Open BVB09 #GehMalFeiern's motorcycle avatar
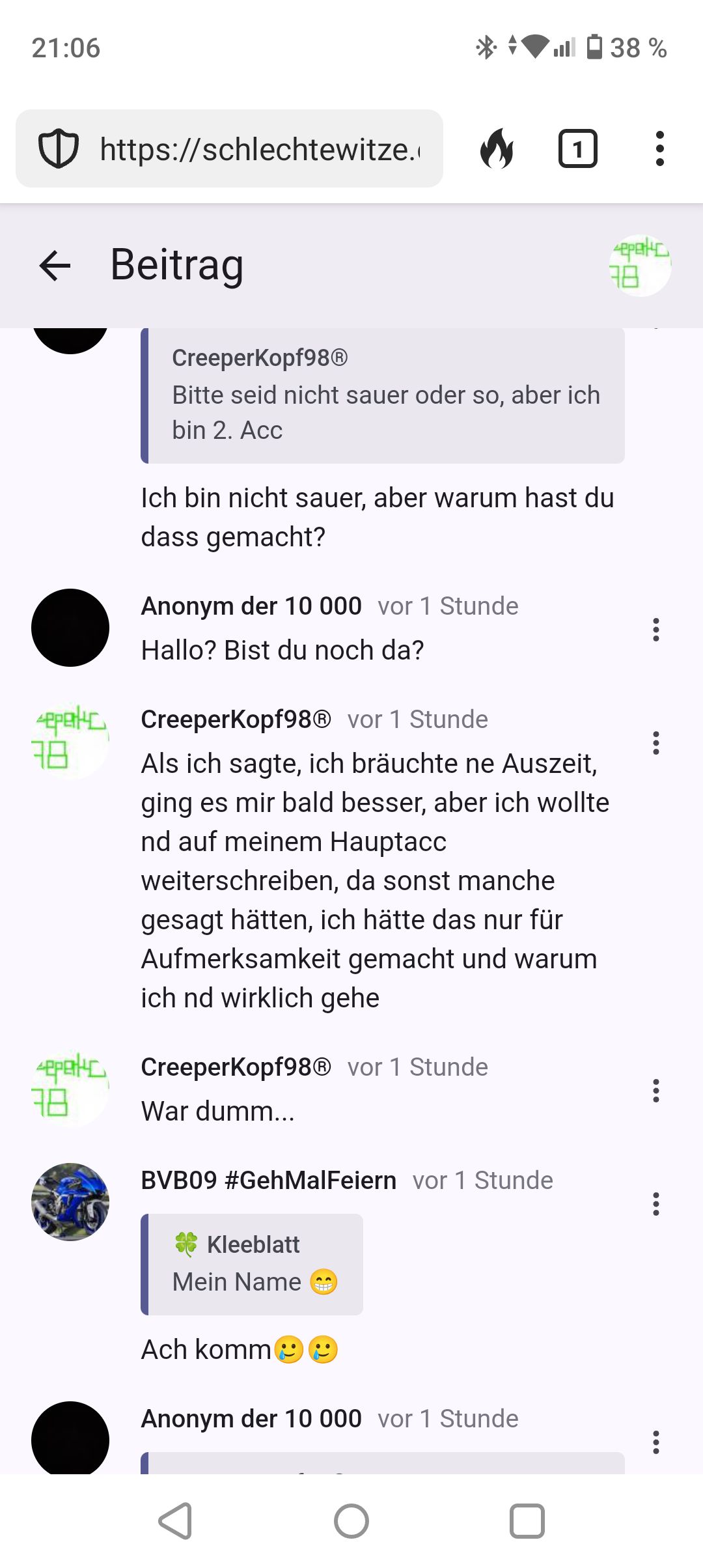The height and width of the screenshot is (1568, 703). click(70, 1202)
